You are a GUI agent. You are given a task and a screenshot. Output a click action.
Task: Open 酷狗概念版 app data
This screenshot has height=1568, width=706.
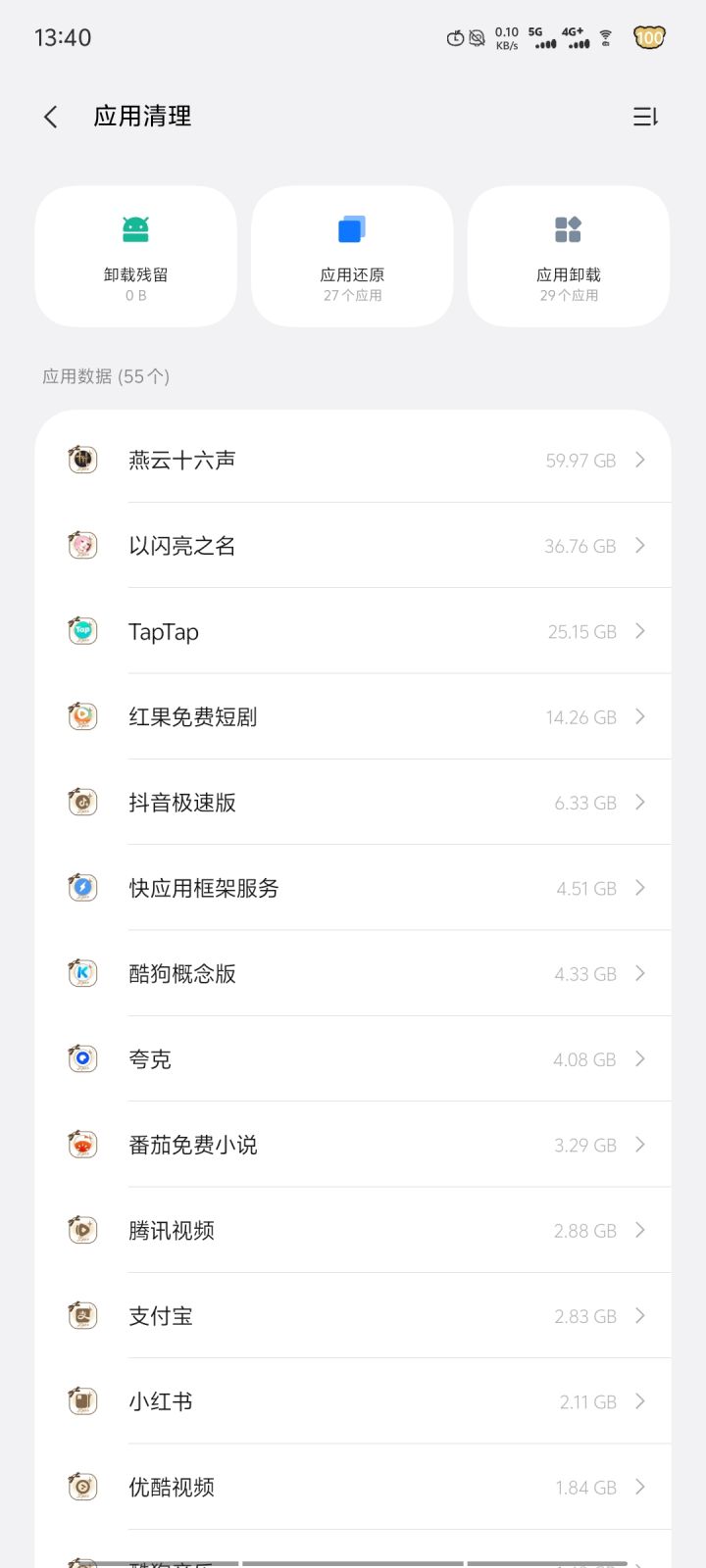[353, 973]
